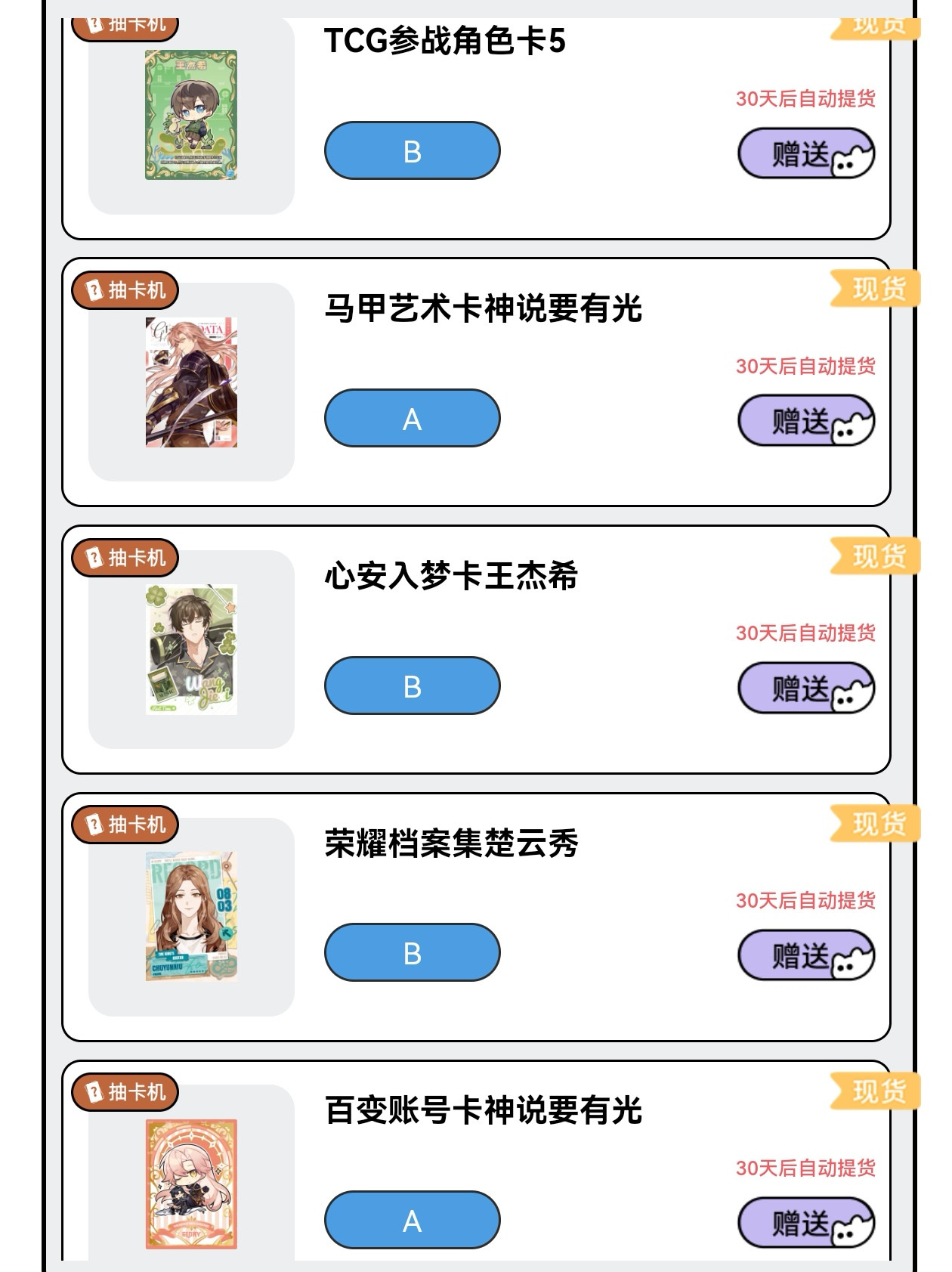952x1272 pixels.
Task: View the 马甲艺术卡神说要有光 card image
Action: pos(191,382)
